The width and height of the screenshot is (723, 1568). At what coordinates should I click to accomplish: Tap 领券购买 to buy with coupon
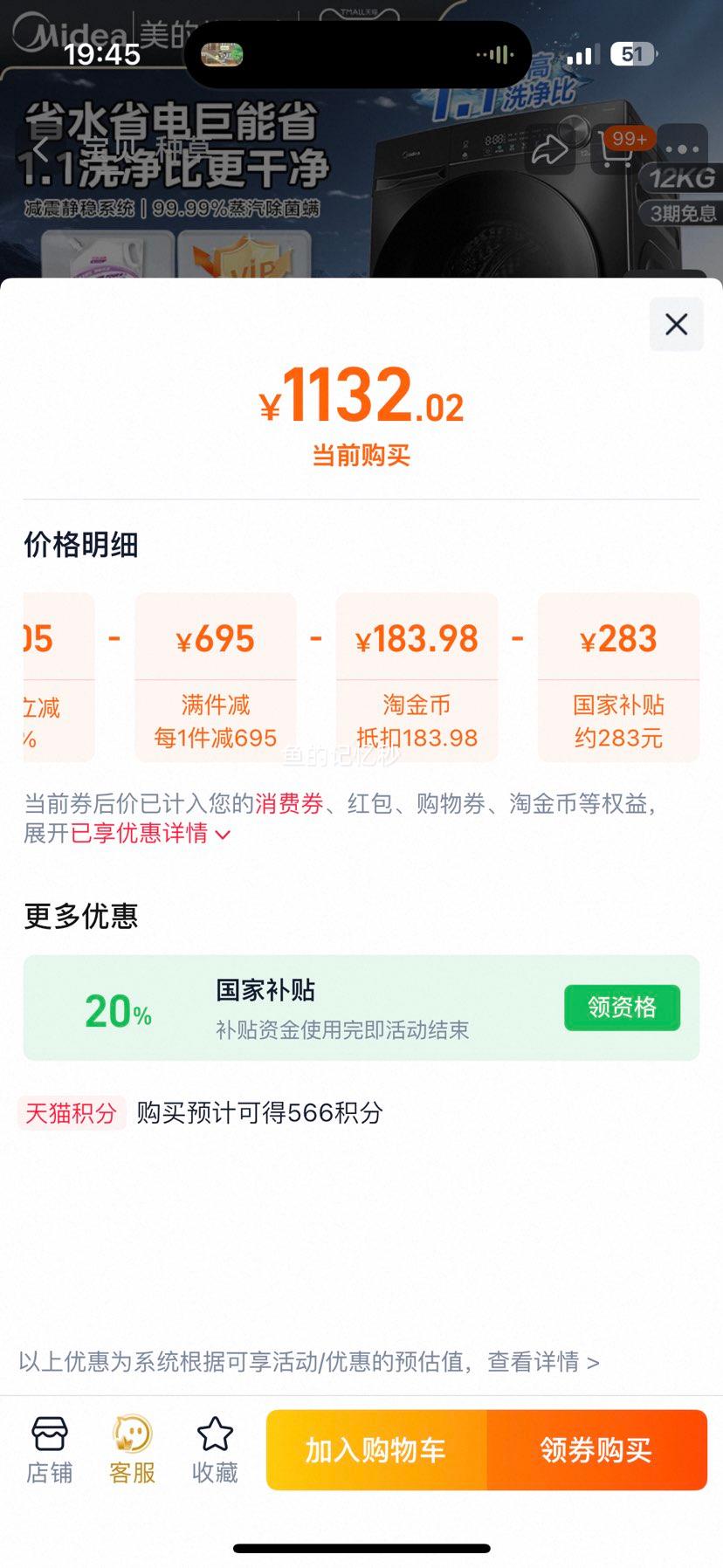[x=596, y=1450]
